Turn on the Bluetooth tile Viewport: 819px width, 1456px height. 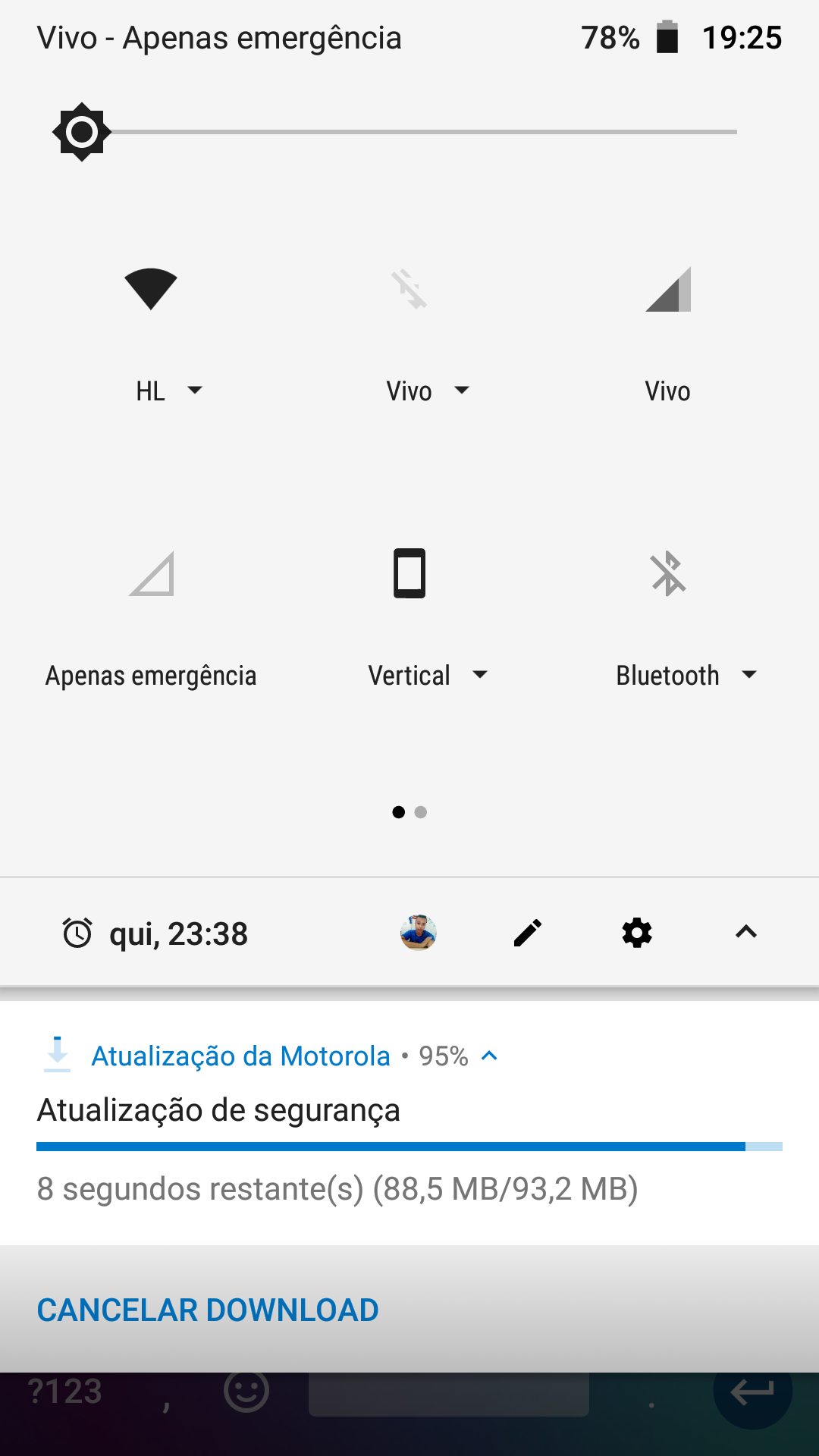click(667, 573)
